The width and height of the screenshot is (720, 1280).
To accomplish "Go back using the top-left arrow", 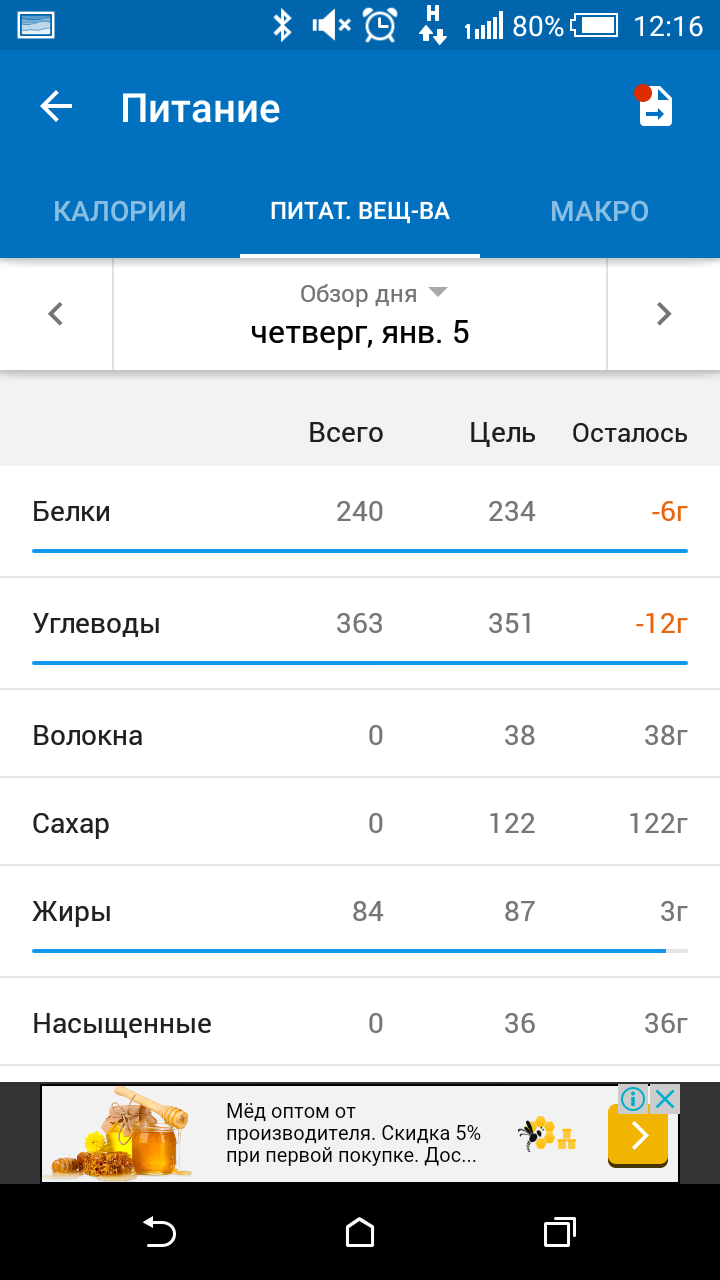I will pos(57,108).
